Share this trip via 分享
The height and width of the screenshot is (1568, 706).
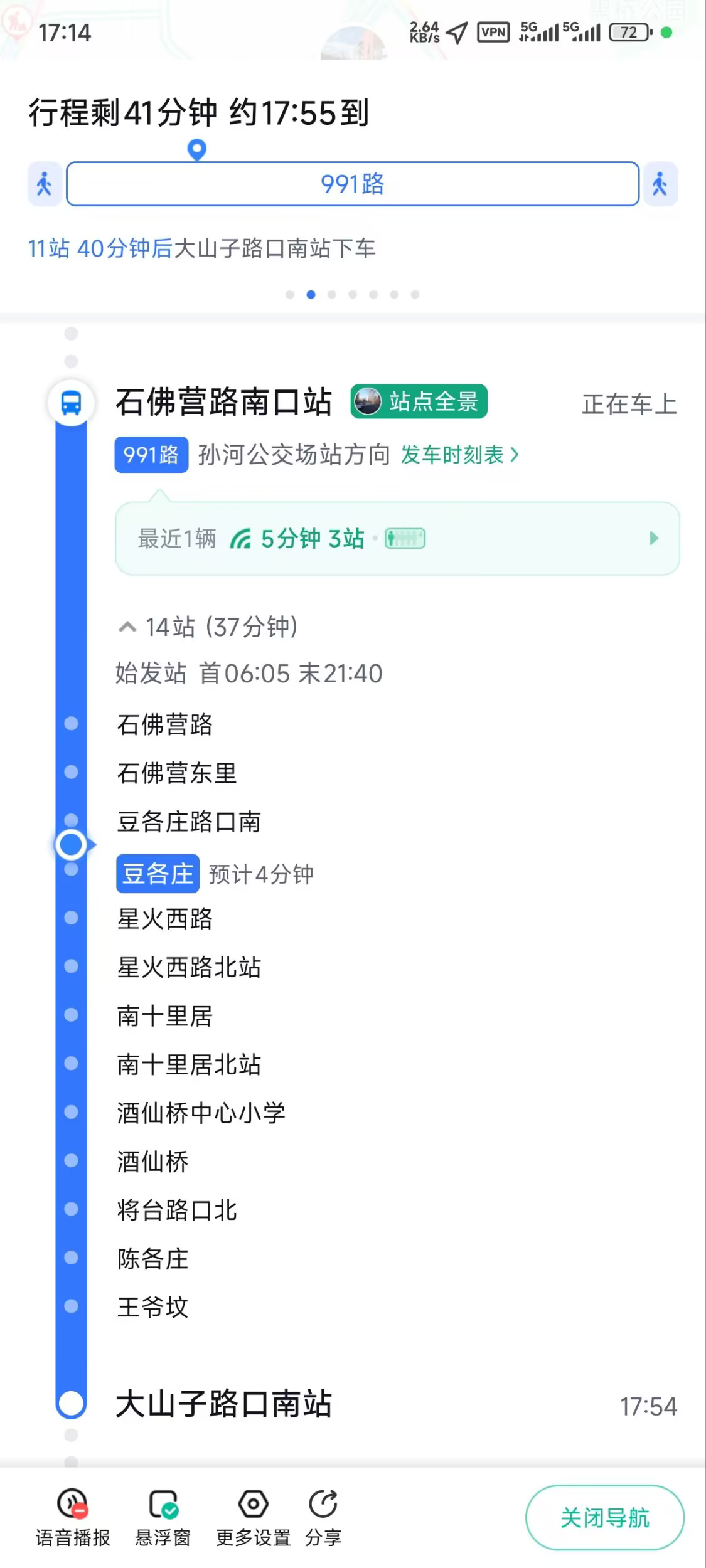[x=323, y=1517]
